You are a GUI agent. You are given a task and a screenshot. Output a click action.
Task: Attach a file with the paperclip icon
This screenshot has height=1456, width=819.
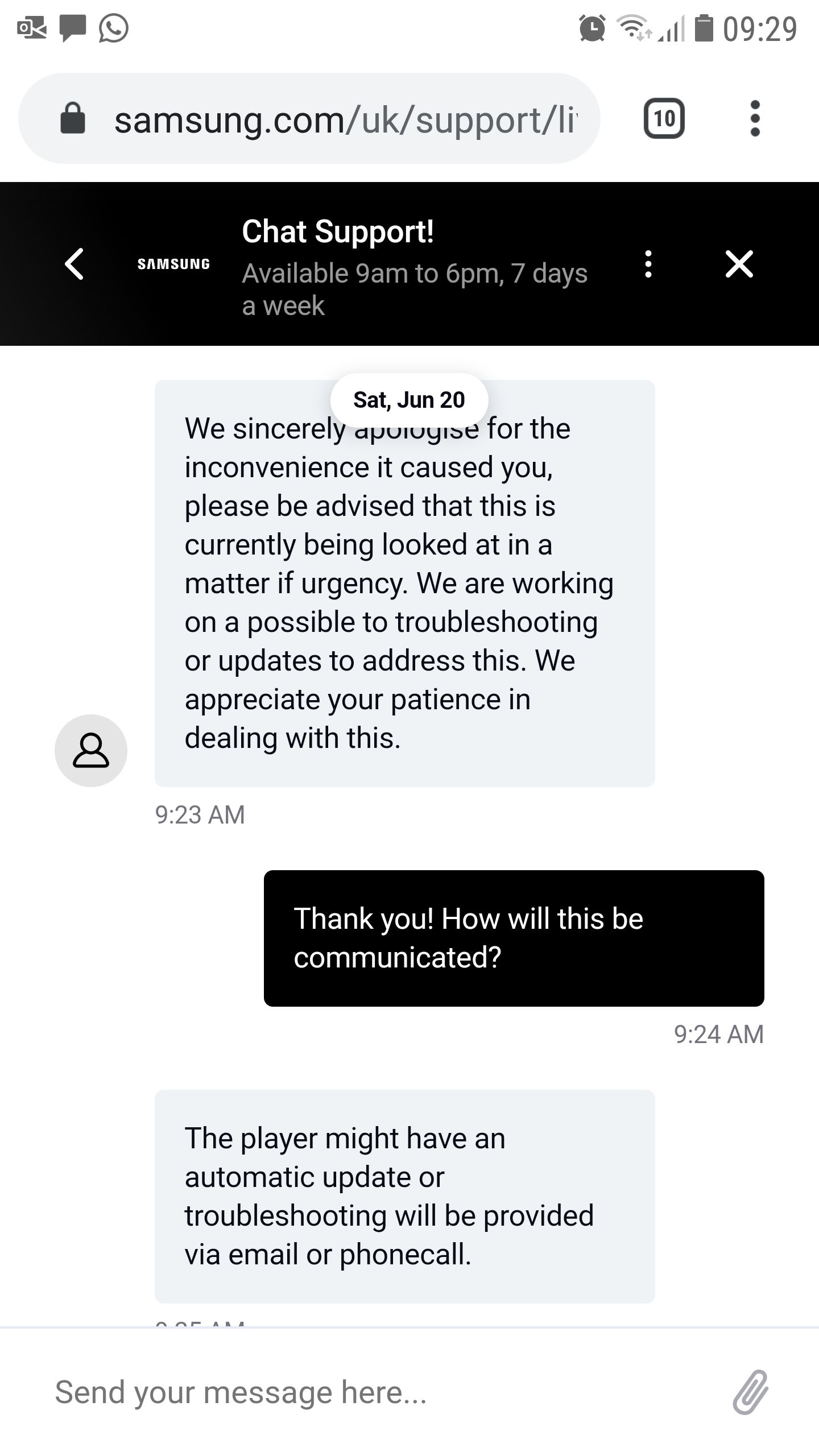(x=750, y=1392)
